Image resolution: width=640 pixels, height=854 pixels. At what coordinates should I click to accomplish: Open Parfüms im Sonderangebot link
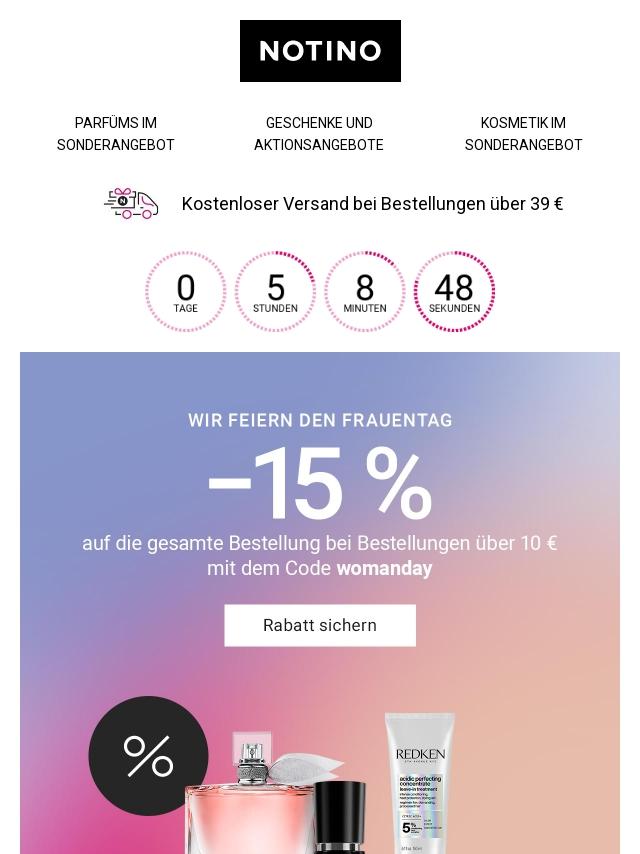click(116, 134)
